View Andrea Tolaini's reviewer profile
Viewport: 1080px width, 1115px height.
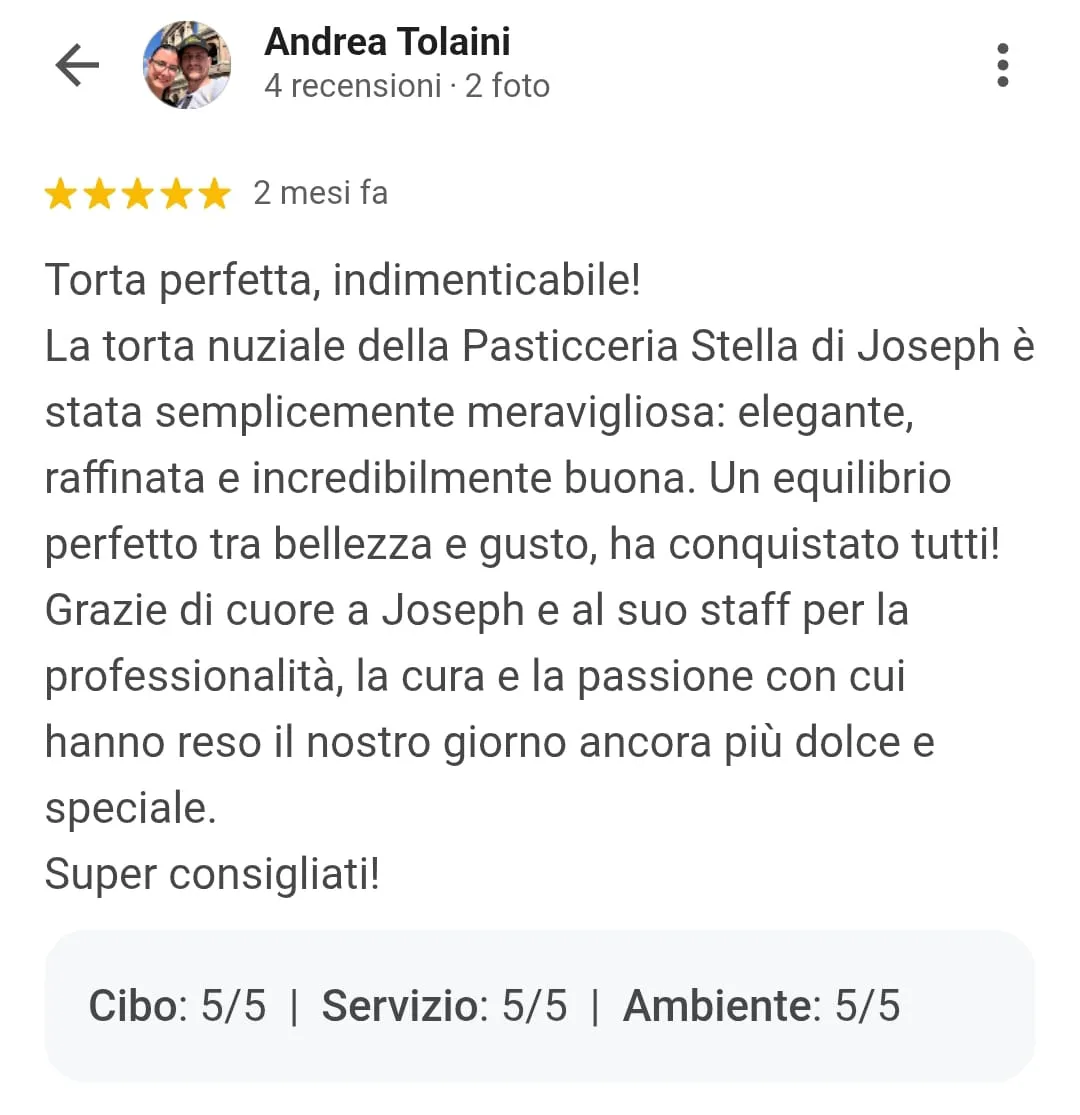click(387, 42)
